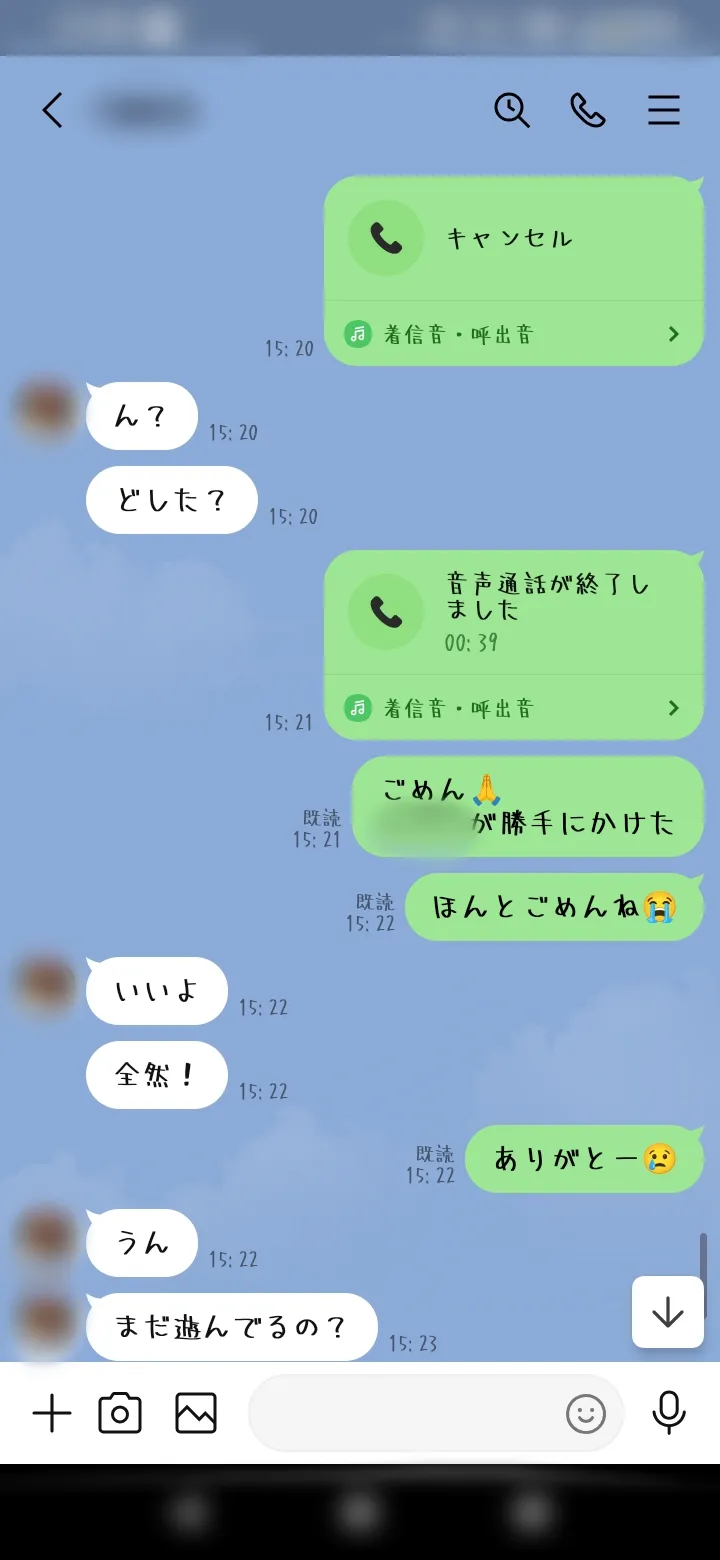Open the plus attachment menu
Image resolution: width=720 pixels, height=1560 pixels.
pyautogui.click(x=52, y=1413)
